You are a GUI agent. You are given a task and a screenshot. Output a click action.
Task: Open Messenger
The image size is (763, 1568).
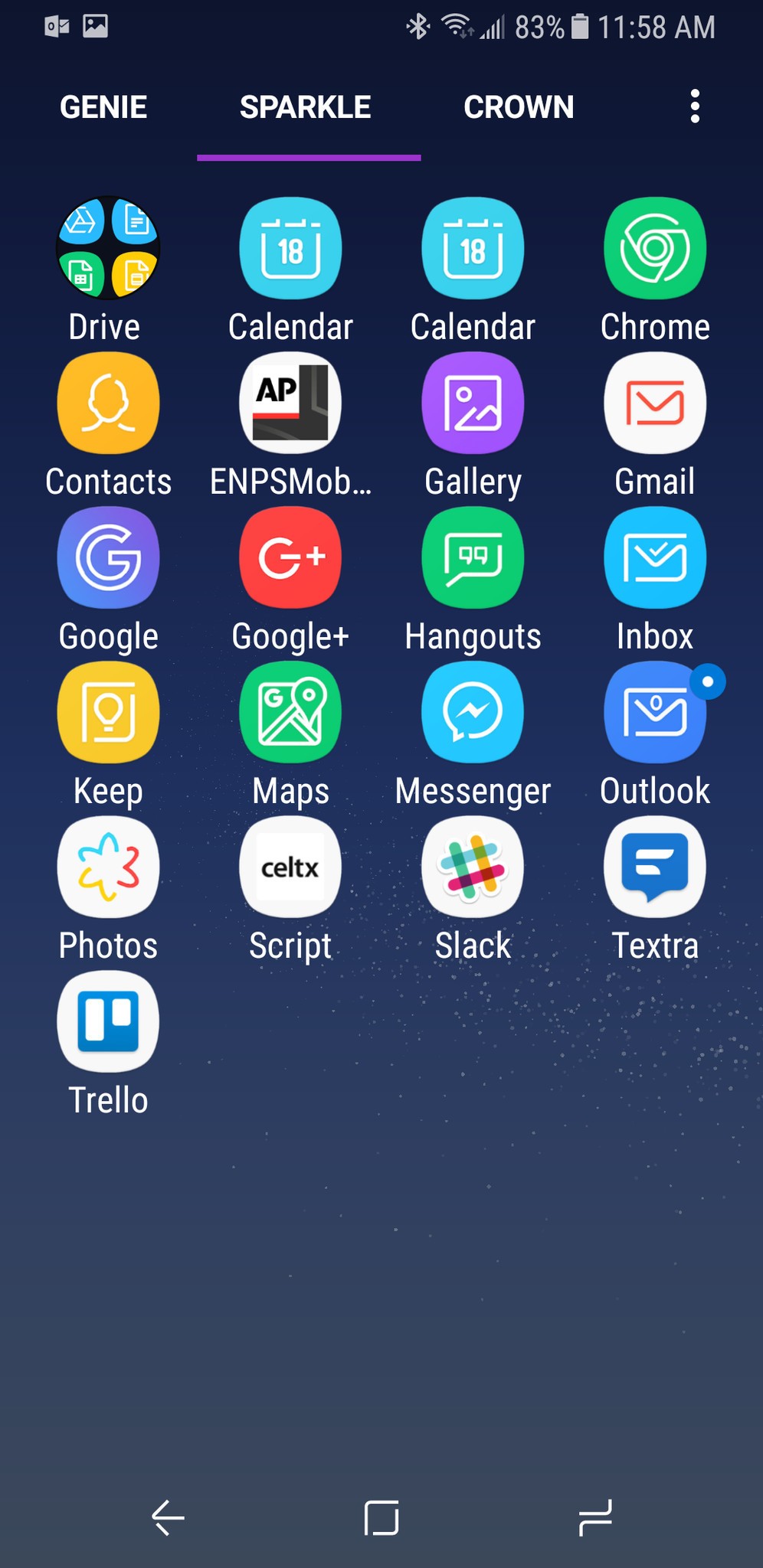(x=473, y=712)
